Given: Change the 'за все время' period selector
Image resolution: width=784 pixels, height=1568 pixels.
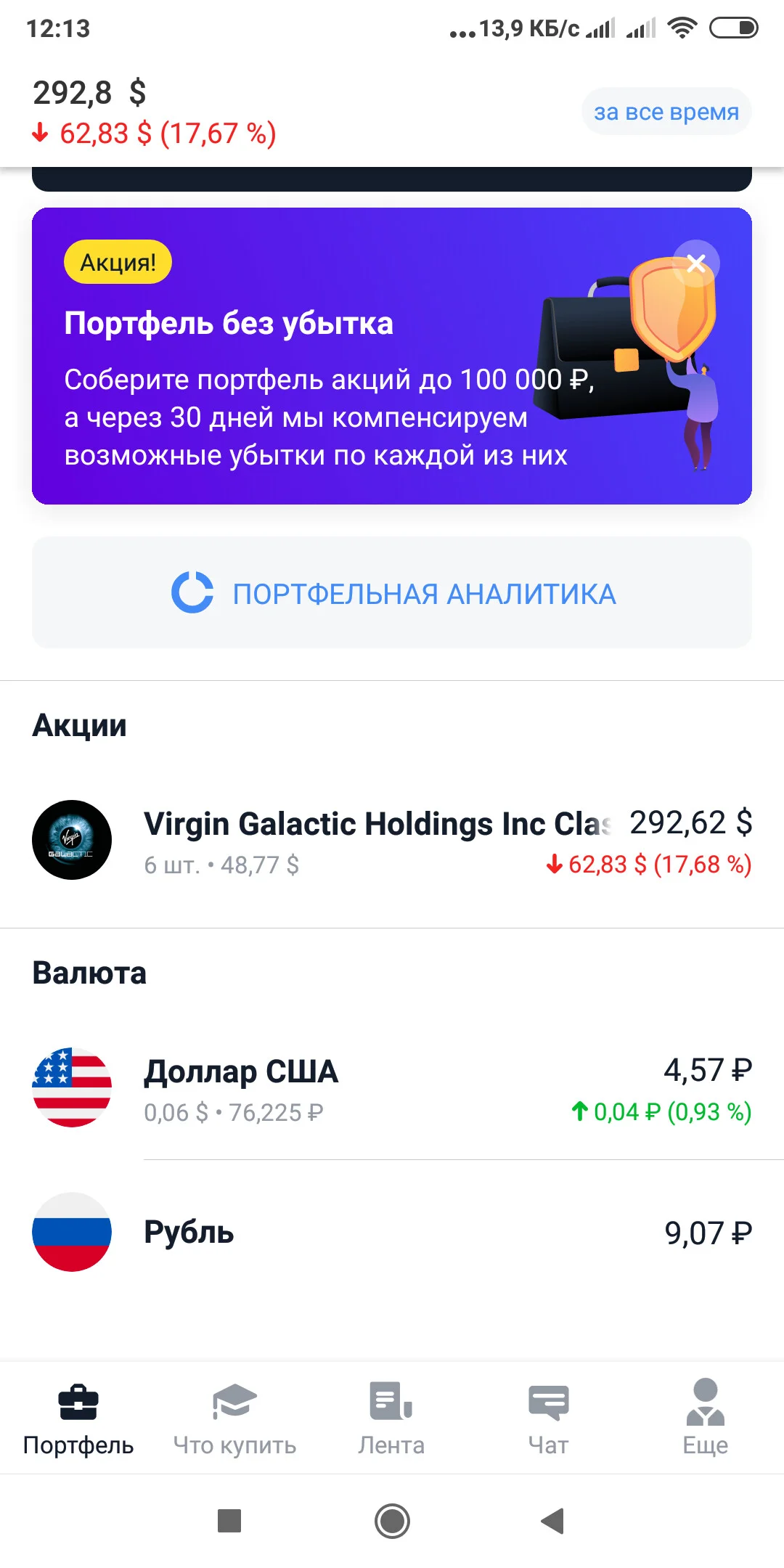Looking at the screenshot, I should coord(666,112).
